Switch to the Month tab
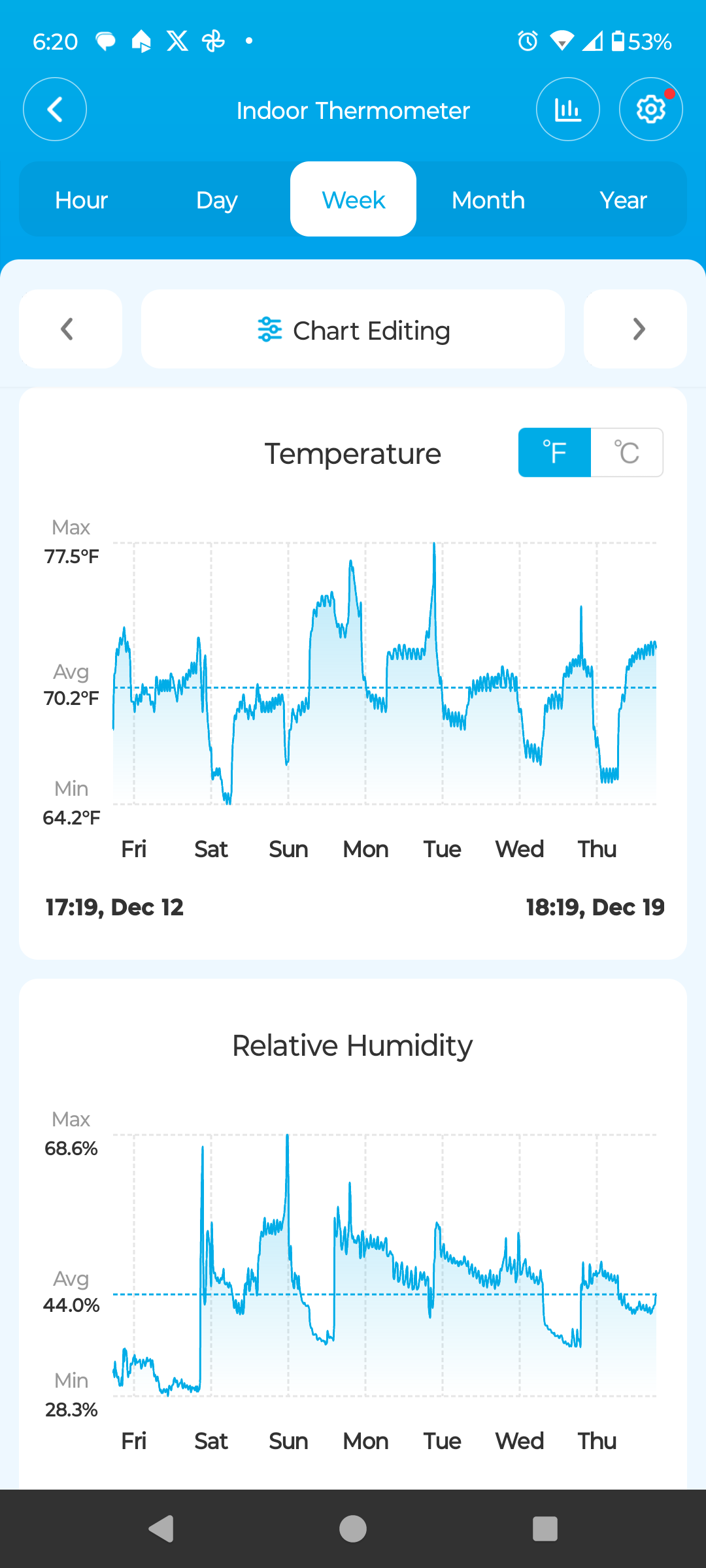 [488, 200]
